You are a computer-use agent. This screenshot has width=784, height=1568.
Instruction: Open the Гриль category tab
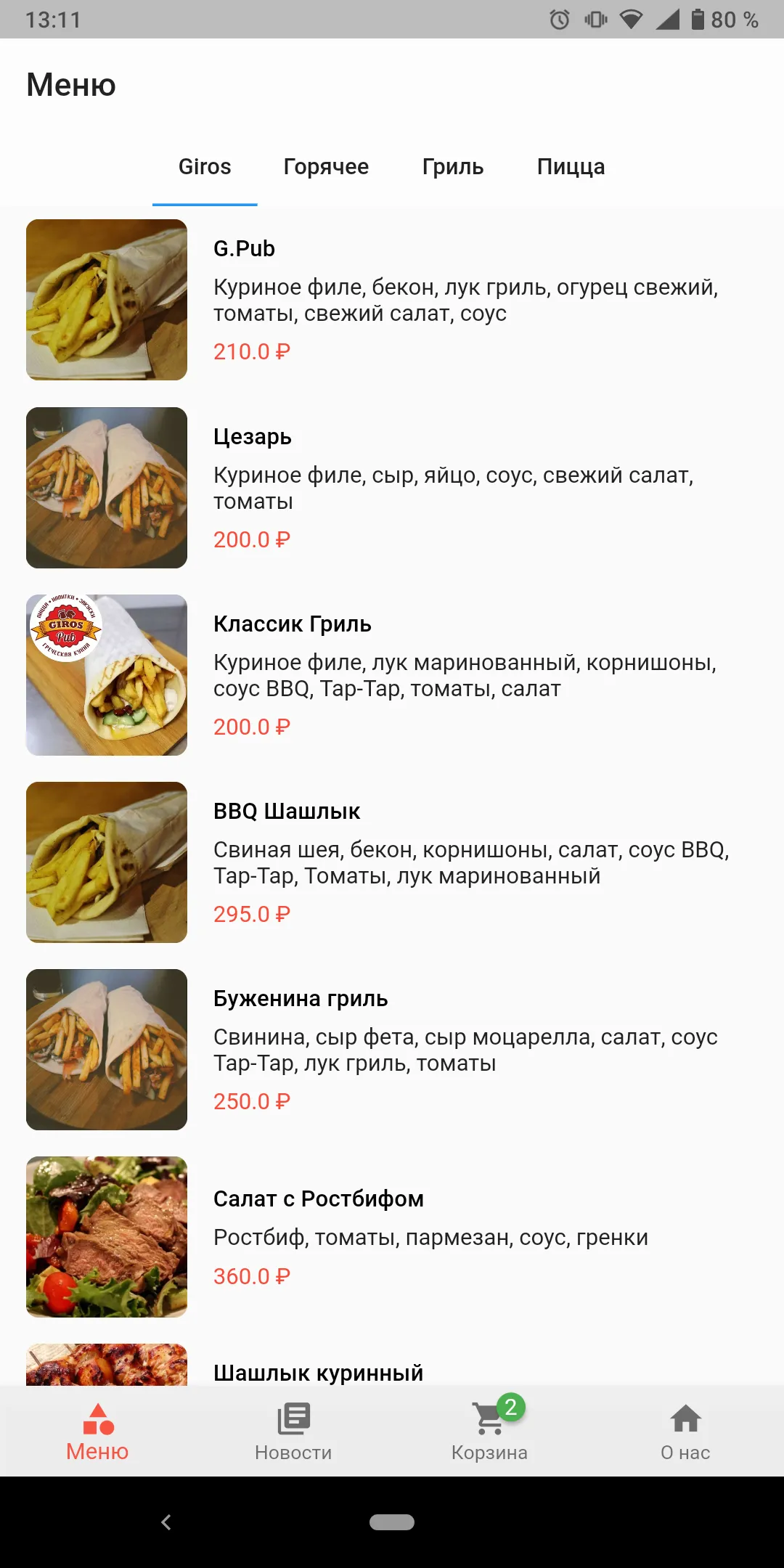click(x=453, y=167)
